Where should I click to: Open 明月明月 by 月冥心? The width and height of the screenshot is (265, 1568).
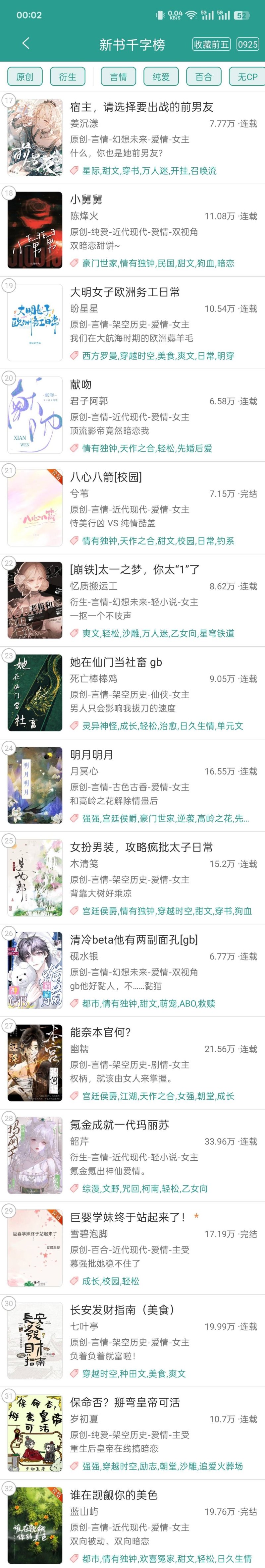click(91, 755)
